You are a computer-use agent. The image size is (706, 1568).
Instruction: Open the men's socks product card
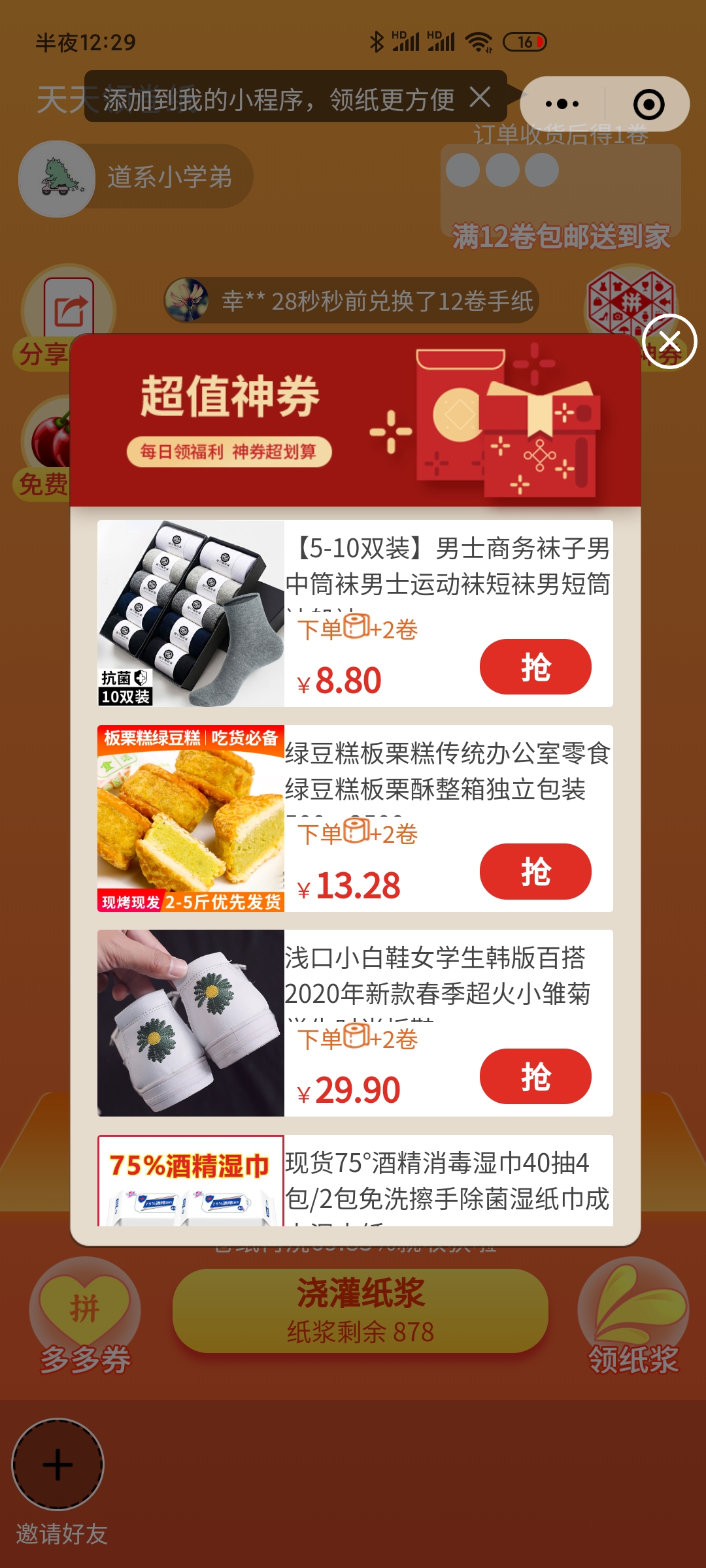[191, 613]
